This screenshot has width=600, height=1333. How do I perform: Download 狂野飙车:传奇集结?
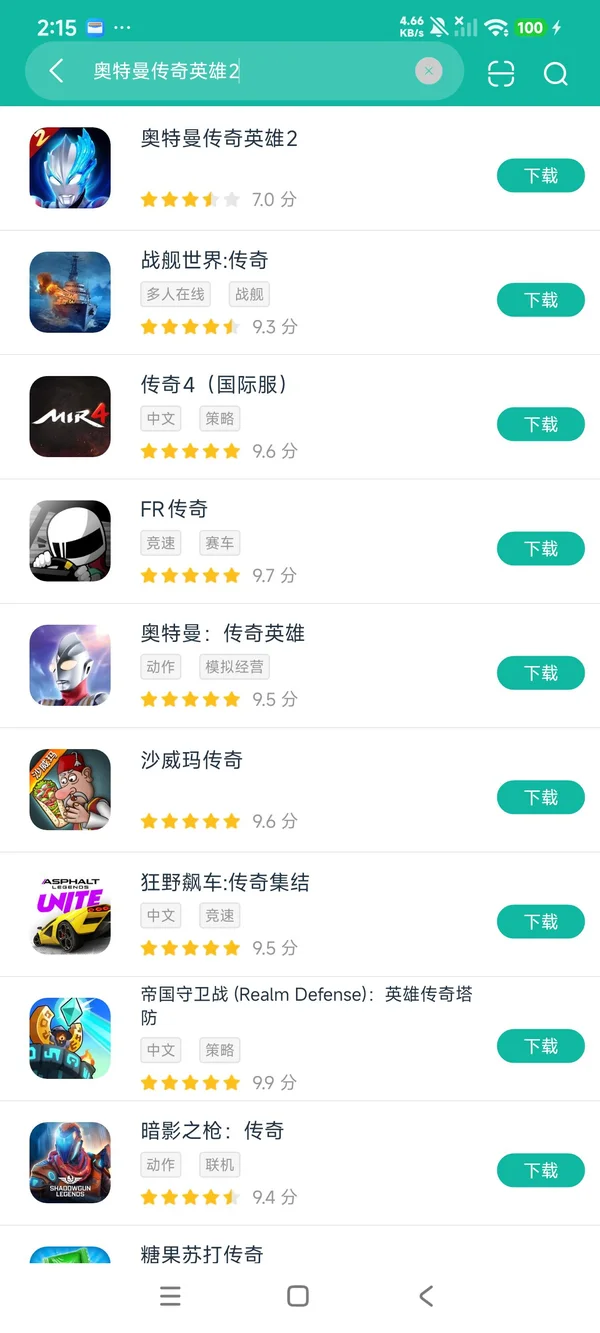[x=540, y=922]
